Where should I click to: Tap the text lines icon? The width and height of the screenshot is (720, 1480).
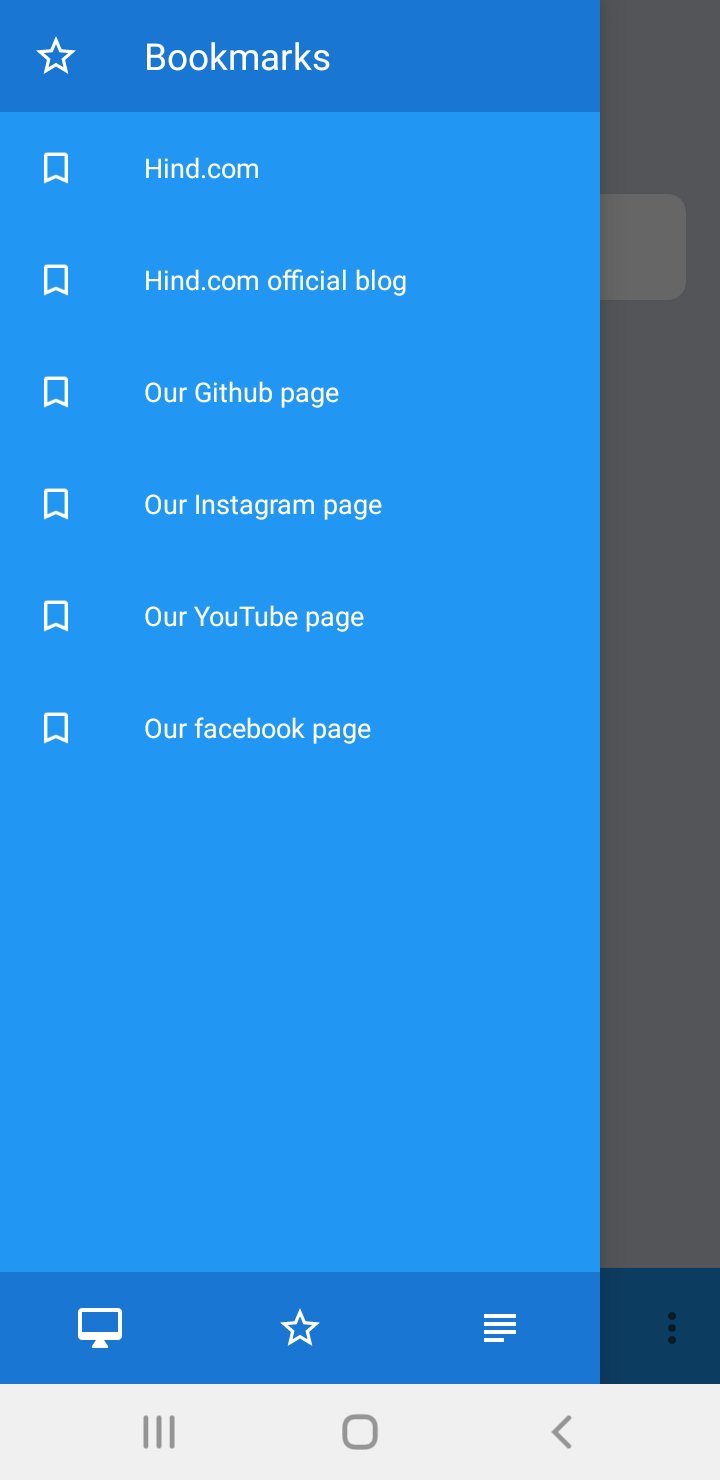(500, 1328)
